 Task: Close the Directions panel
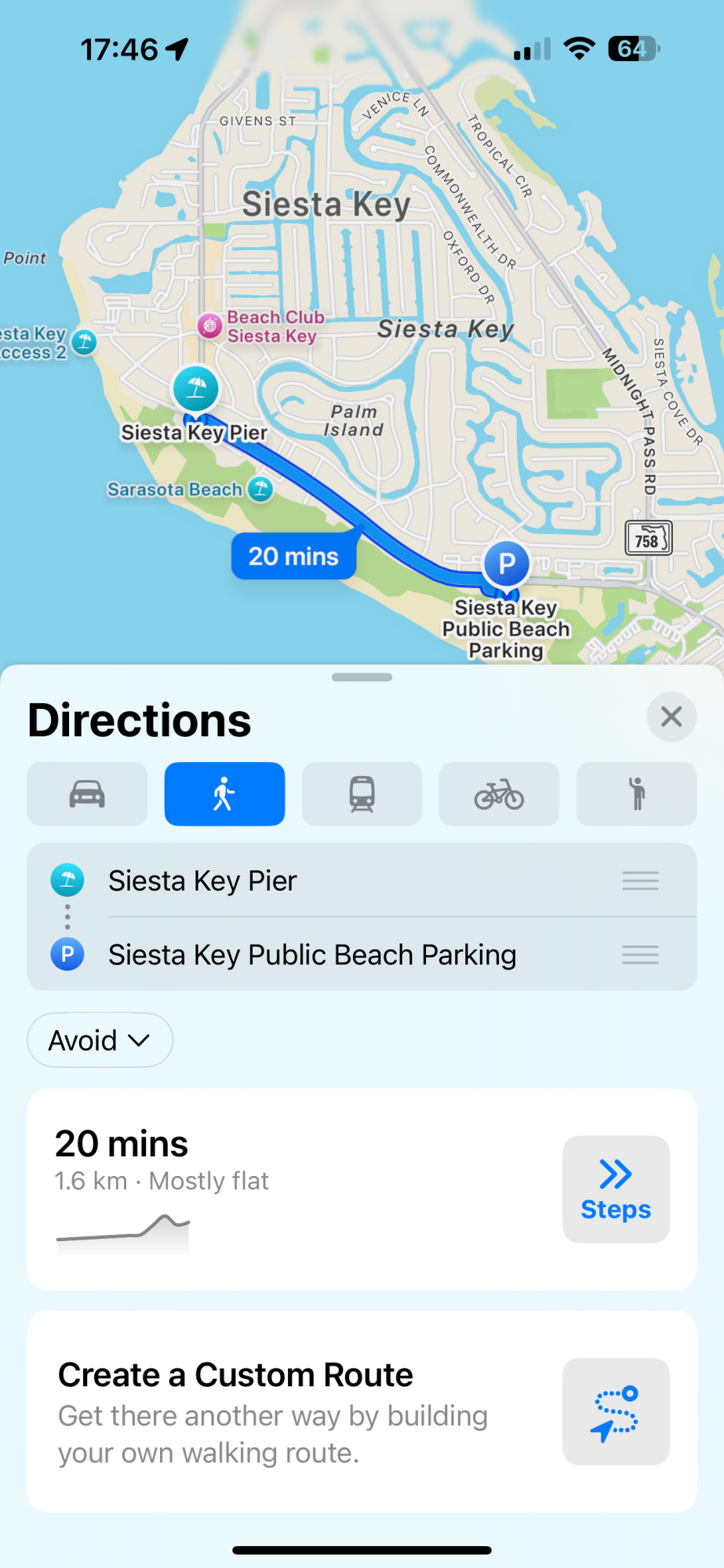pyautogui.click(x=671, y=717)
